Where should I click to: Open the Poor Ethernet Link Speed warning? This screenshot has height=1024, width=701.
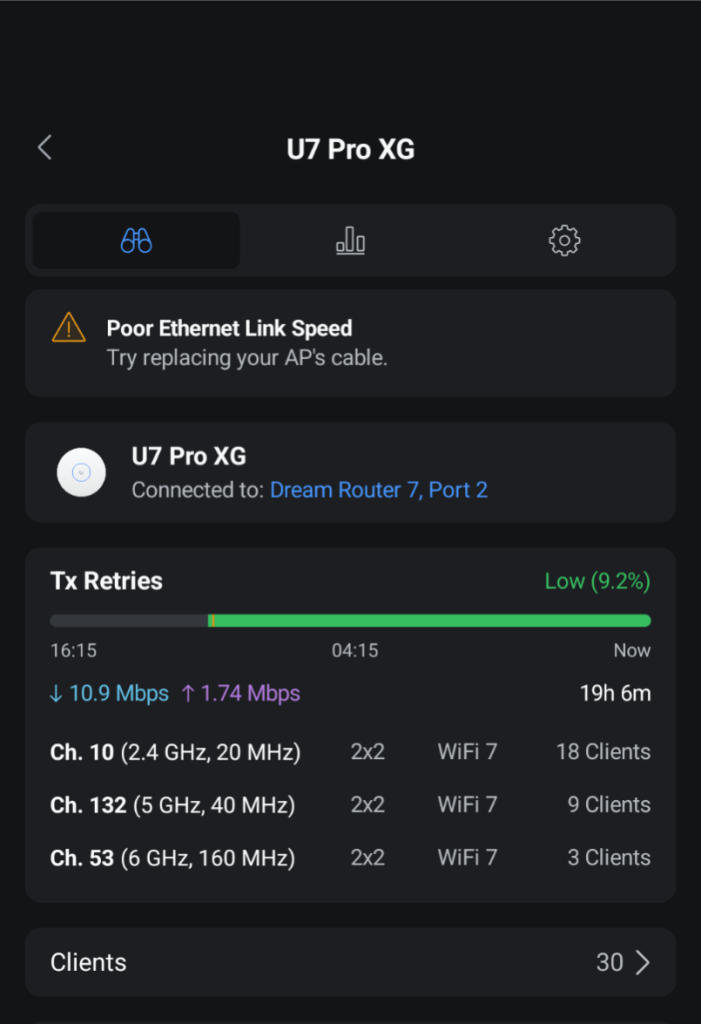coord(350,342)
